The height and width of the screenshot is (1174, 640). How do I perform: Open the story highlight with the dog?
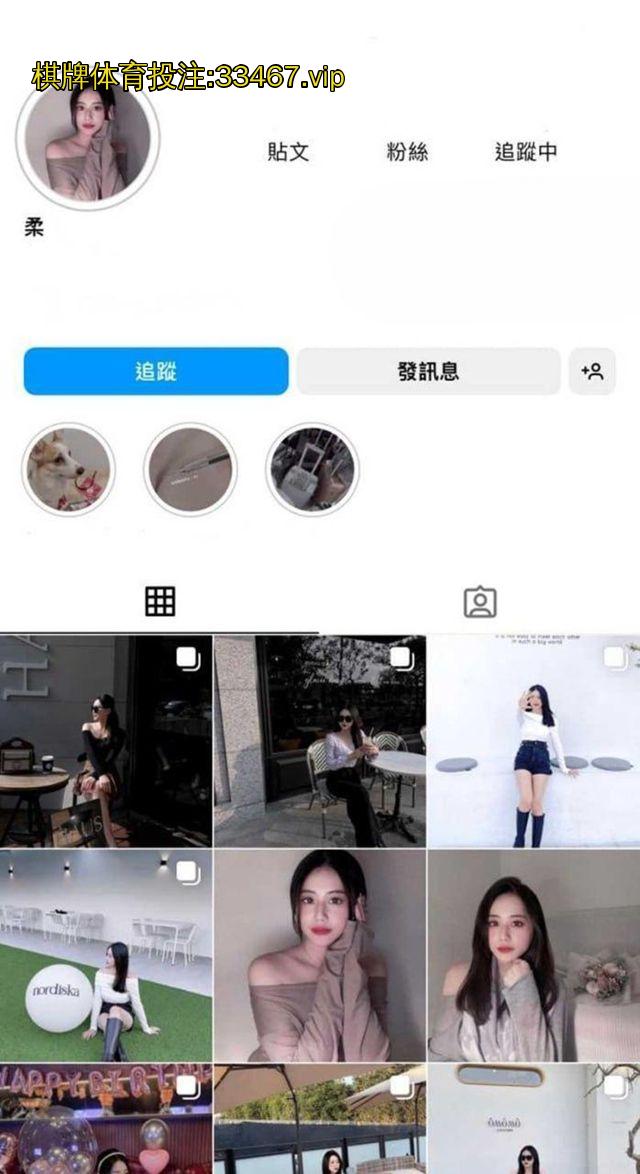pyautogui.click(x=69, y=468)
